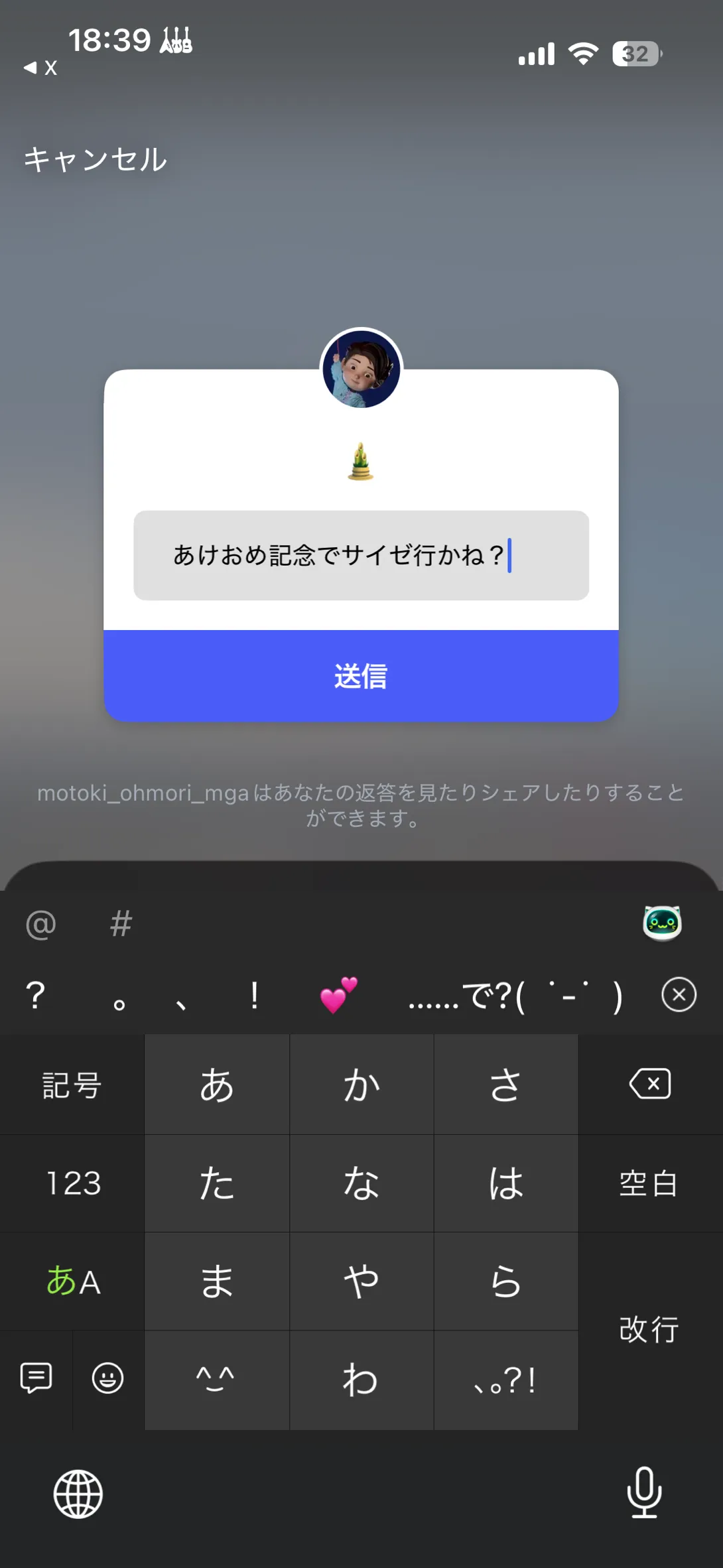Choose the ……で?( ˙-˙ ) suggestion
Screen dimensions: 723x1568
(x=515, y=996)
